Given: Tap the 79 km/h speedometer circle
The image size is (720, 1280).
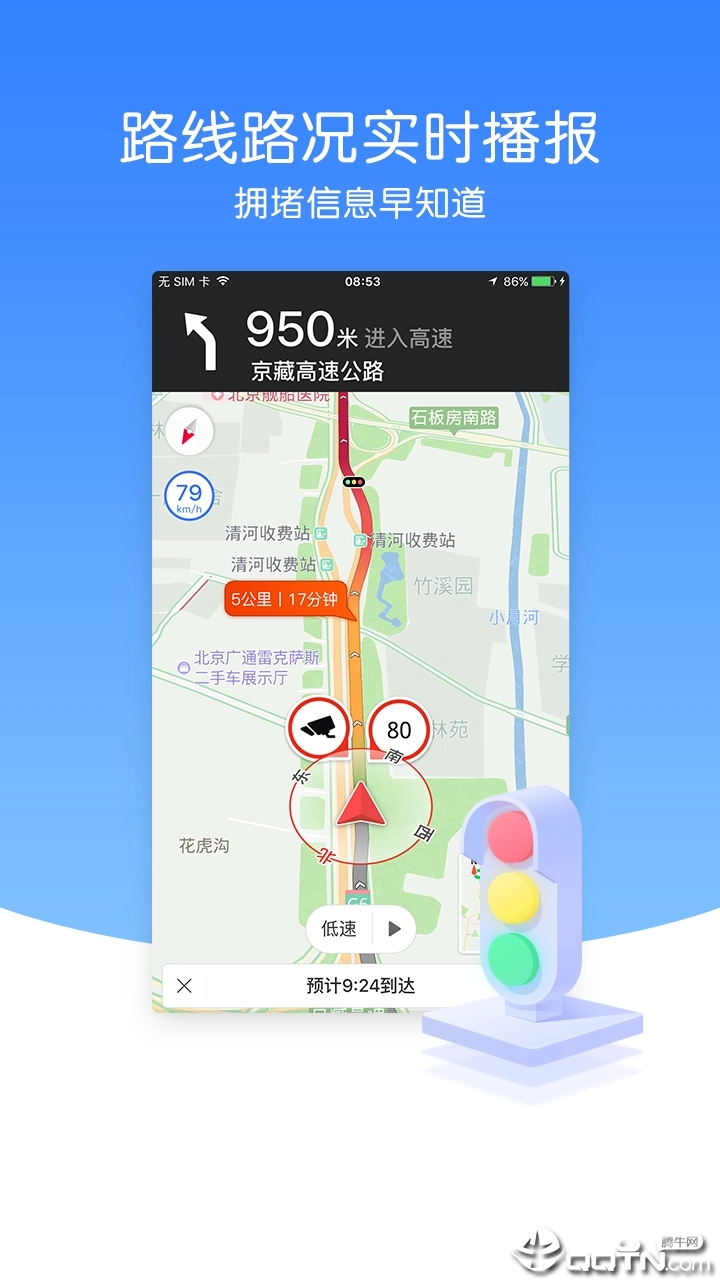Looking at the screenshot, I should coord(186,497).
